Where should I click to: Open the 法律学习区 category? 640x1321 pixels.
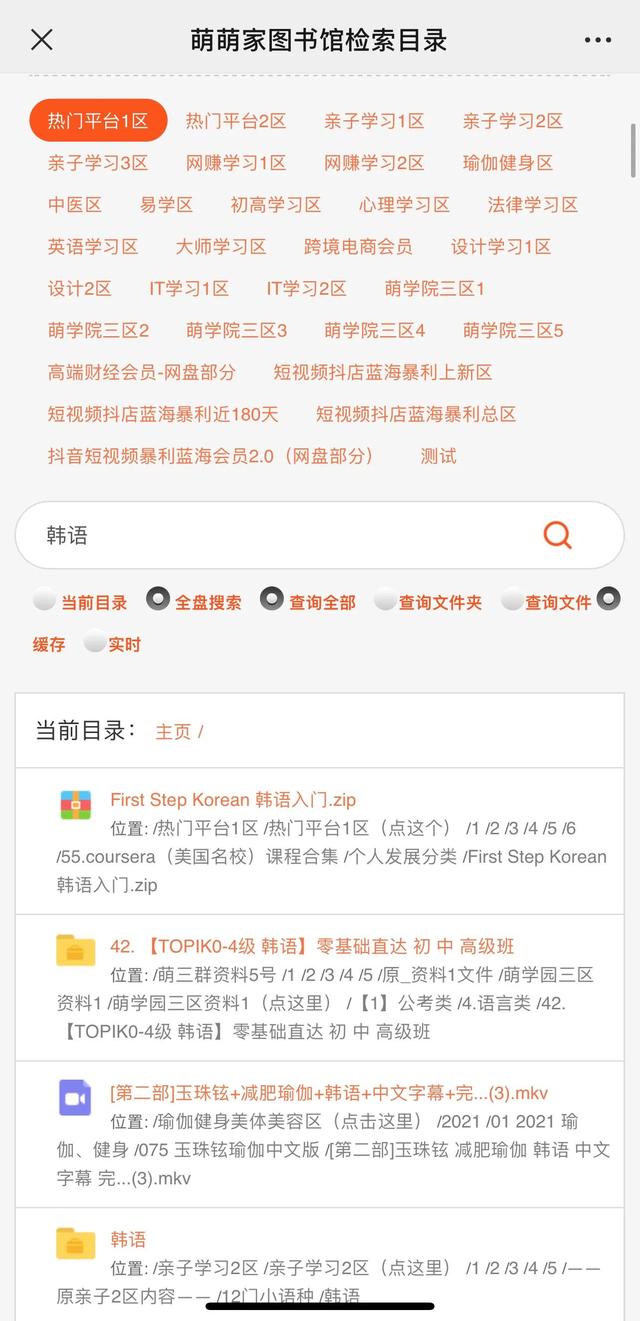533,205
